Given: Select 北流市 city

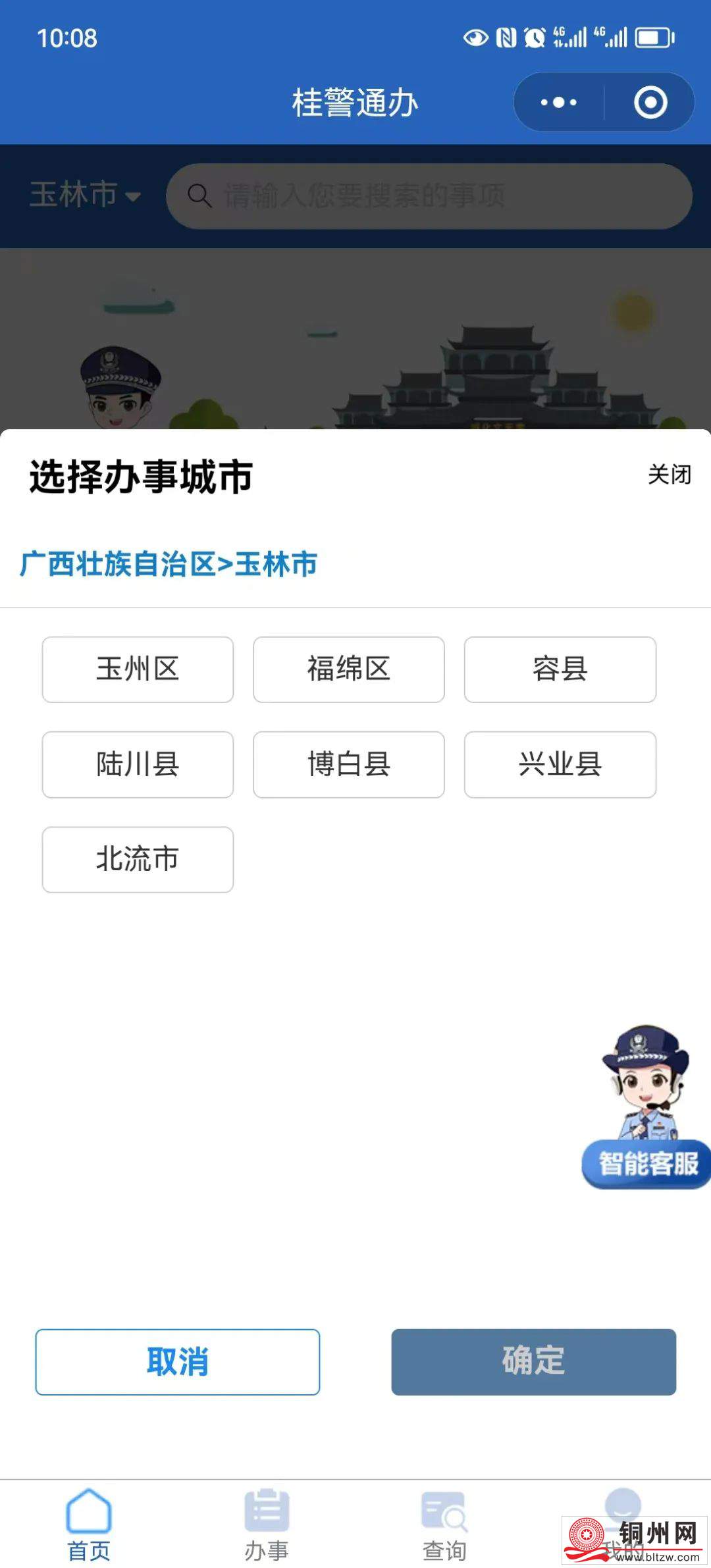Looking at the screenshot, I should (x=138, y=860).
